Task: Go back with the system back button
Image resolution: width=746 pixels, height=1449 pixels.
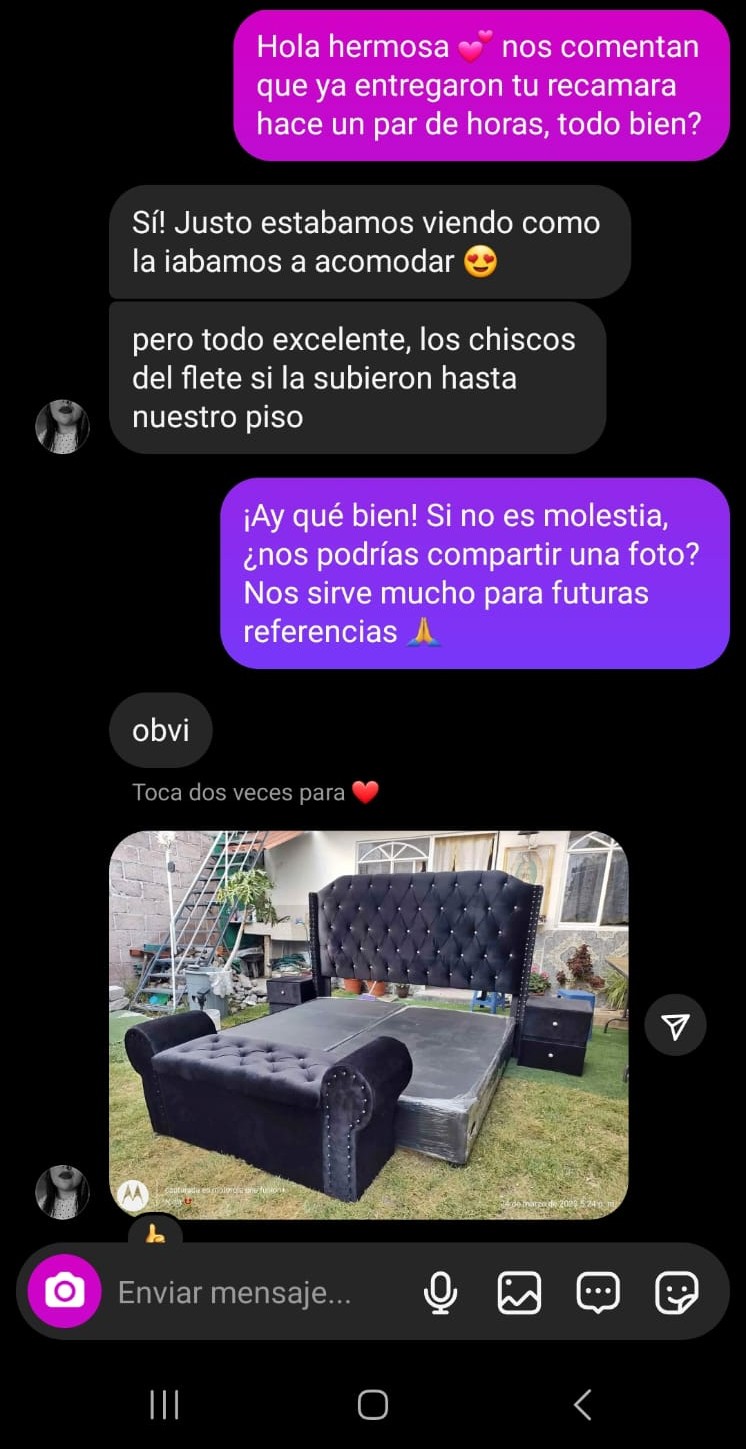Action: tap(582, 1404)
